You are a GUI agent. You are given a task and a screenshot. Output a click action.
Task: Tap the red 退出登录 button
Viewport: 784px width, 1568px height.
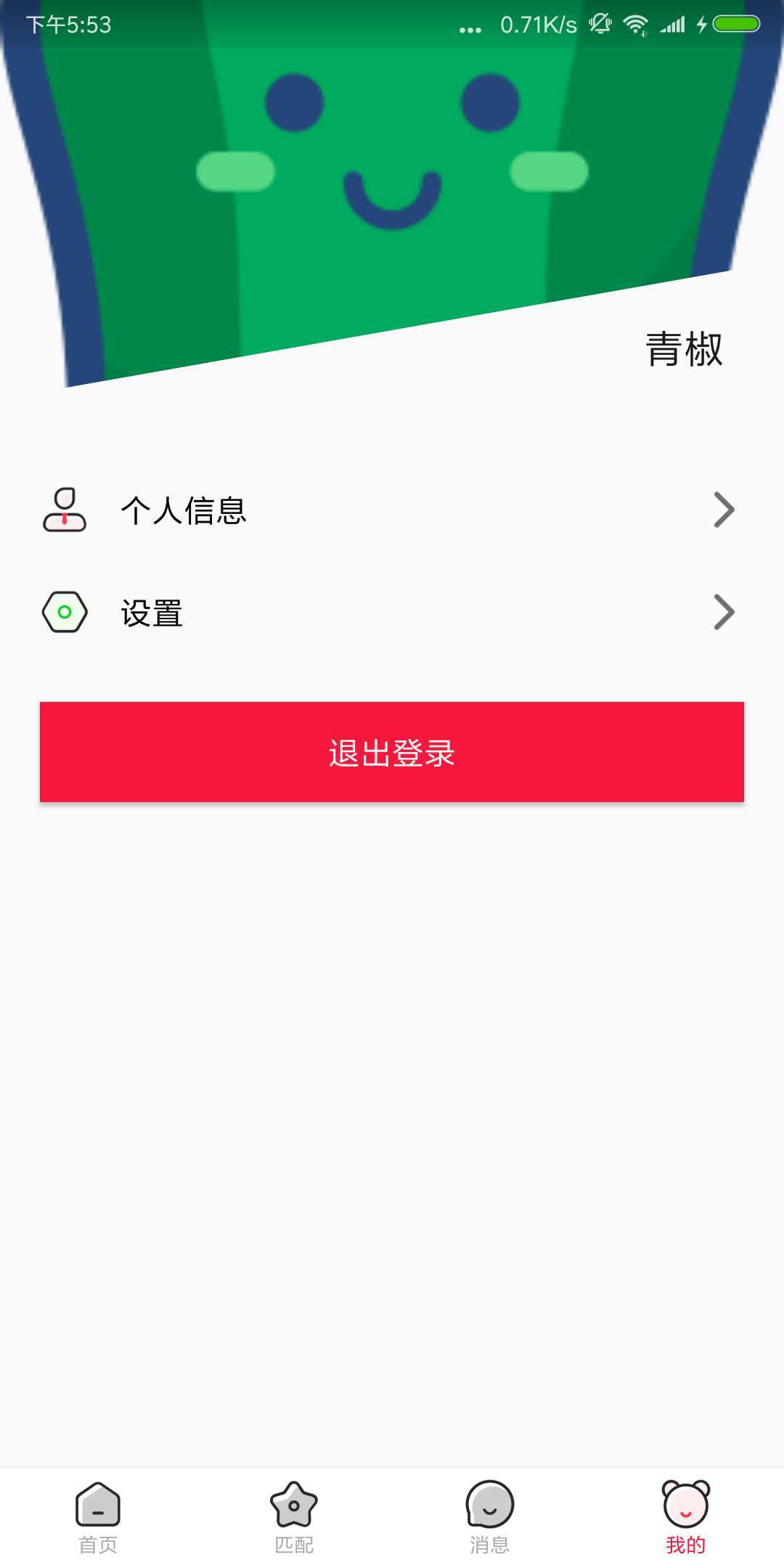point(392,752)
